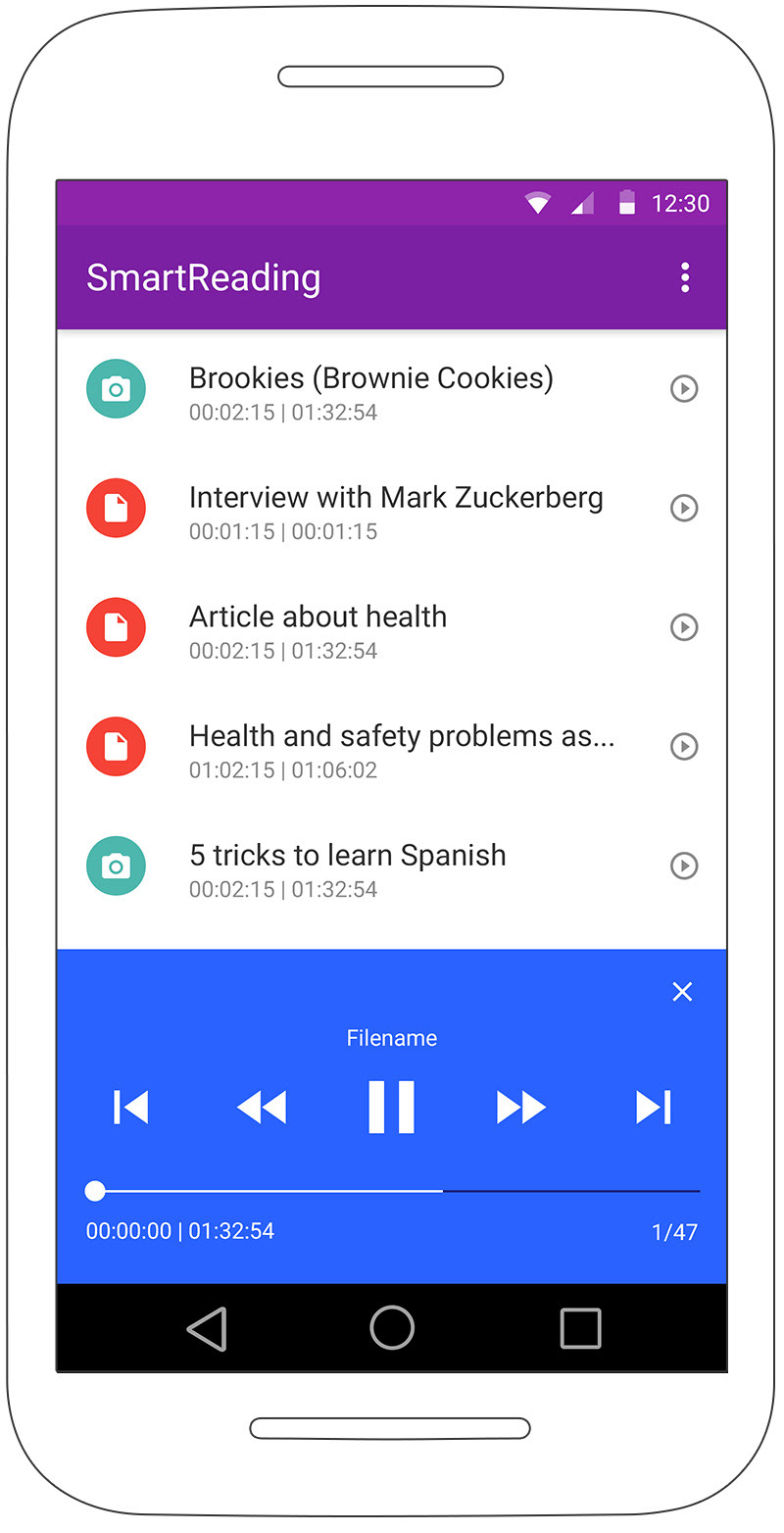Play Interview with Mark Zuckerberg
This screenshot has height=1533, width=784.
(684, 508)
